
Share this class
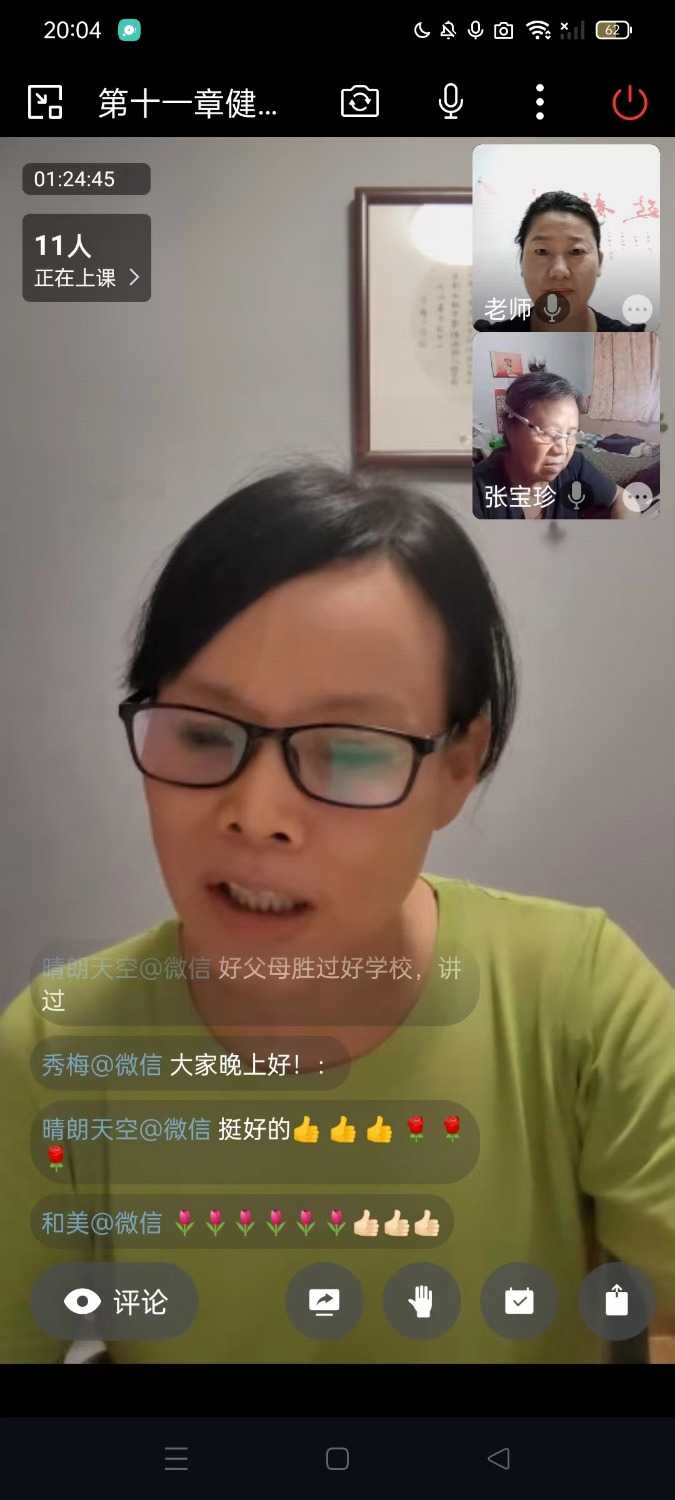(616, 1301)
